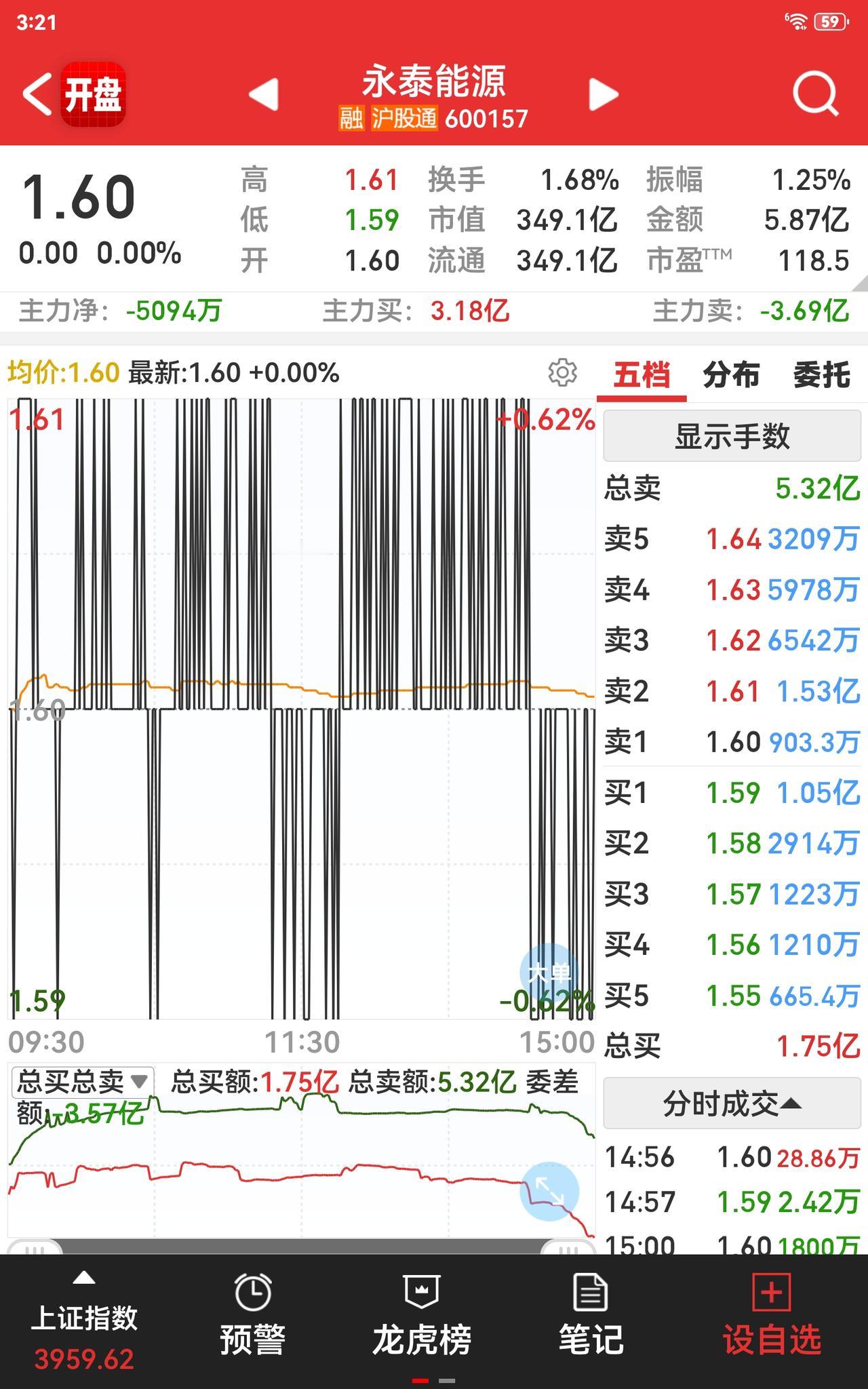Toggle the 融 margin trading badge
Screen dimensions: 868x1389
pos(351,119)
